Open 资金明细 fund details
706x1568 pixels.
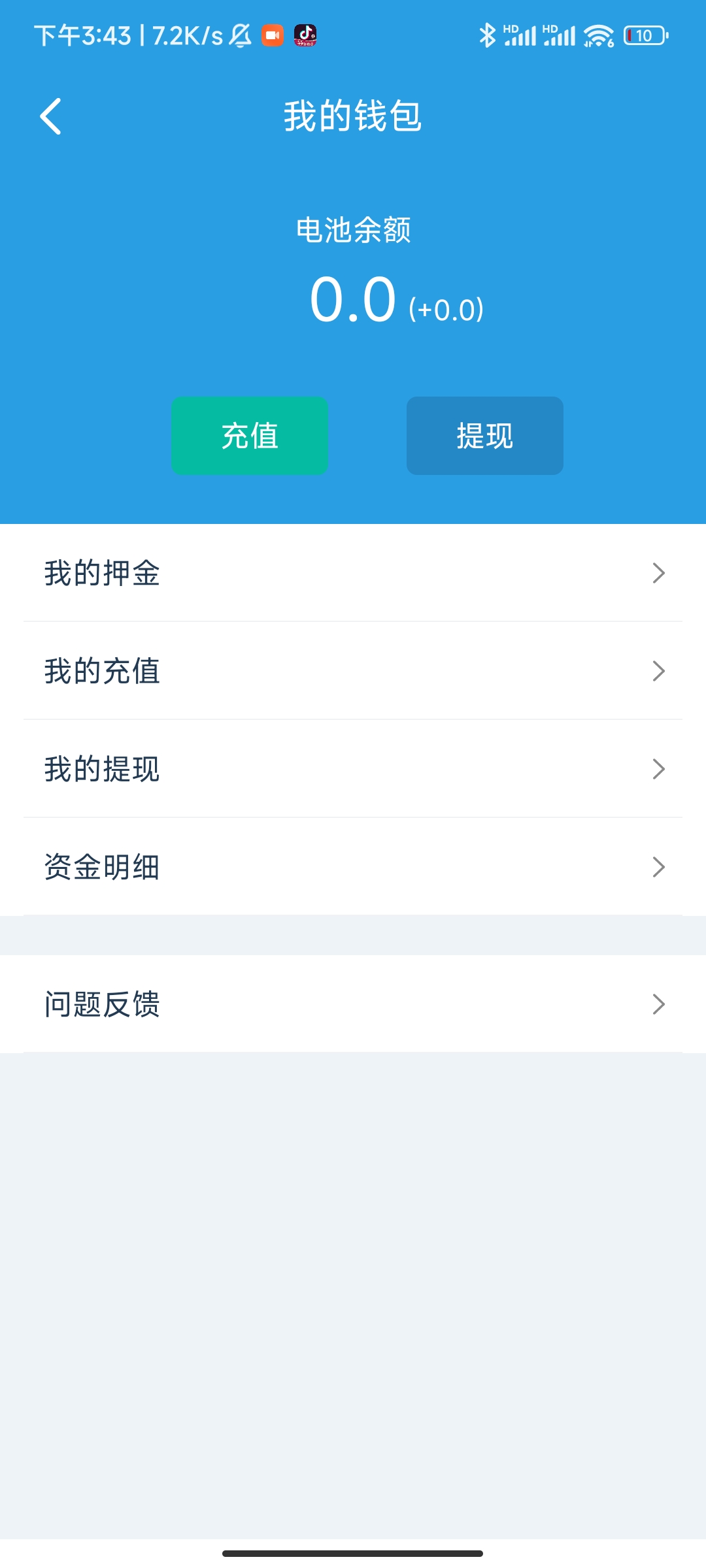point(353,867)
